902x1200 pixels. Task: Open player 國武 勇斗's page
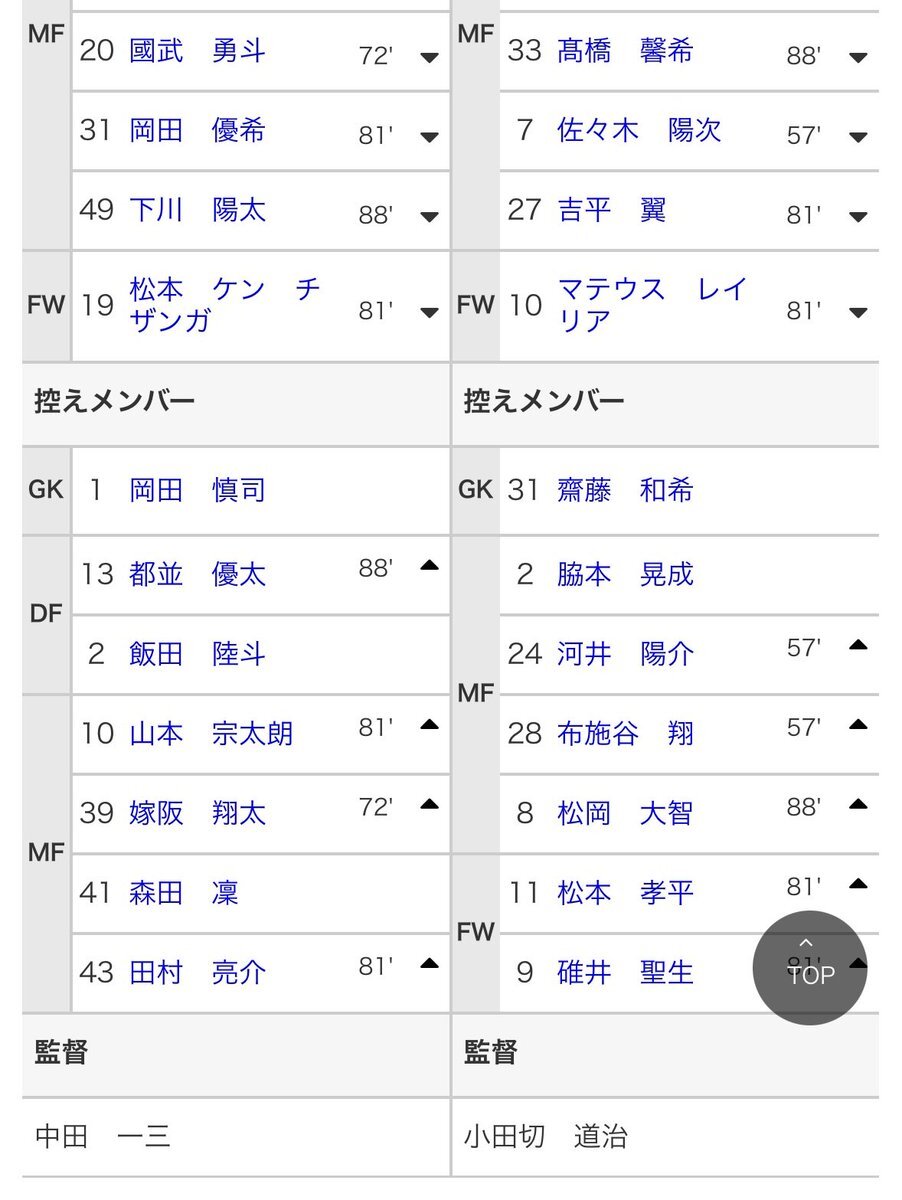[x=197, y=51]
